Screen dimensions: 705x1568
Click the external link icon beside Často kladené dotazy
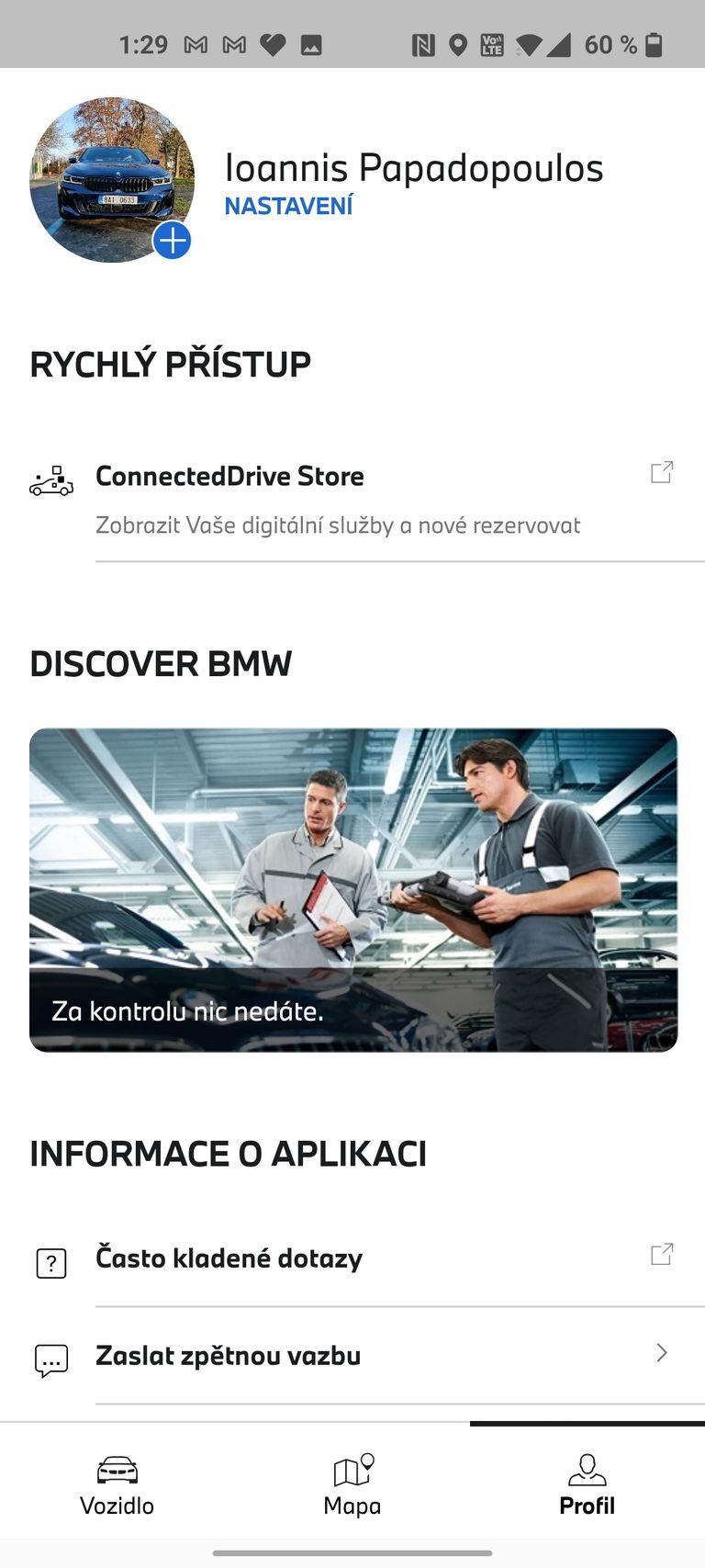click(660, 1253)
